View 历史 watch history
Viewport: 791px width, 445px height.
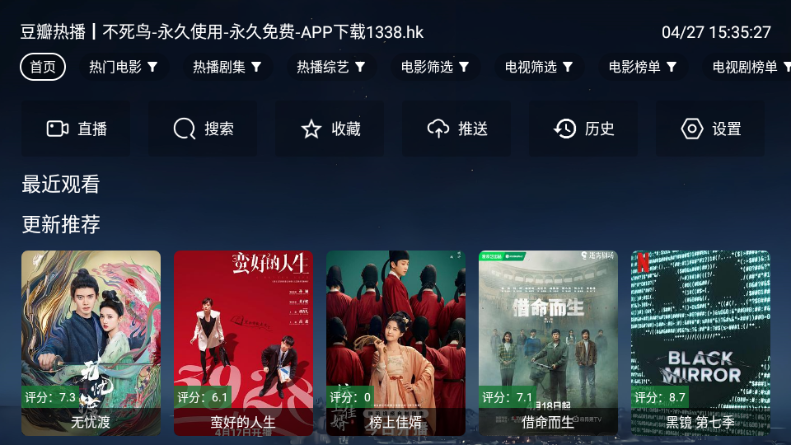584,128
